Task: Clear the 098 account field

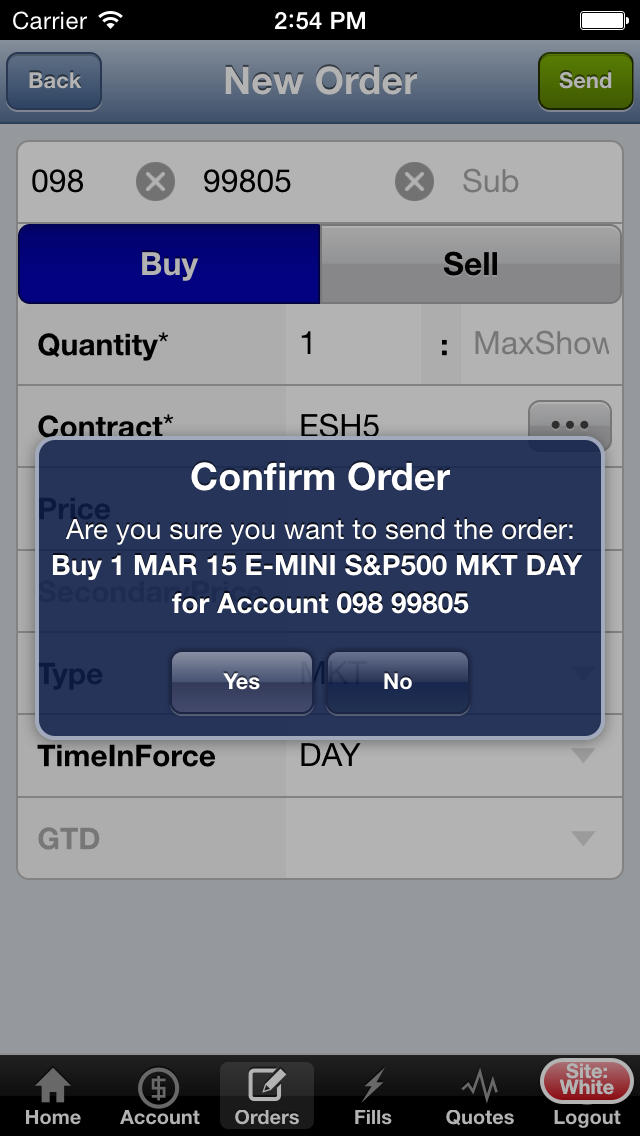Action: [155, 181]
